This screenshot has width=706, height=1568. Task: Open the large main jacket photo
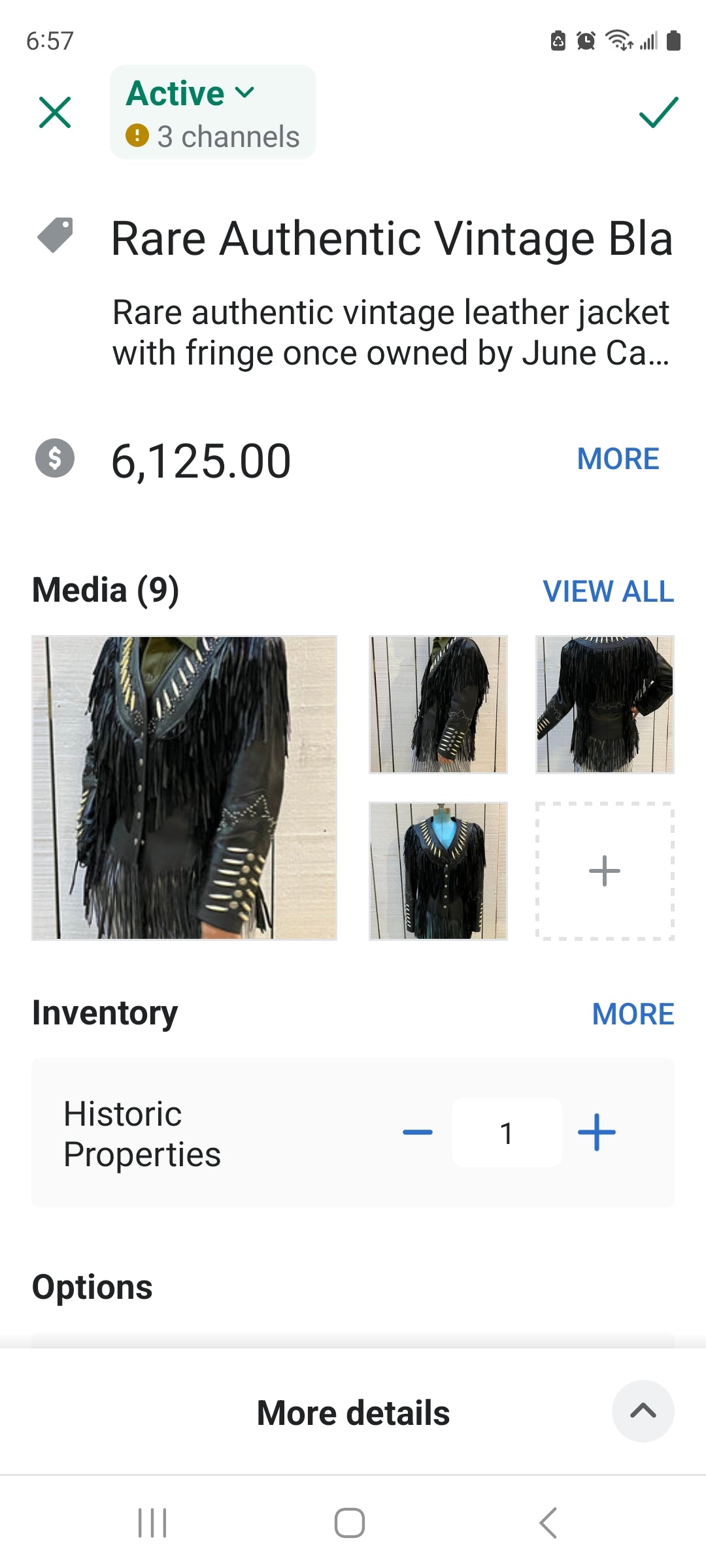pos(184,788)
